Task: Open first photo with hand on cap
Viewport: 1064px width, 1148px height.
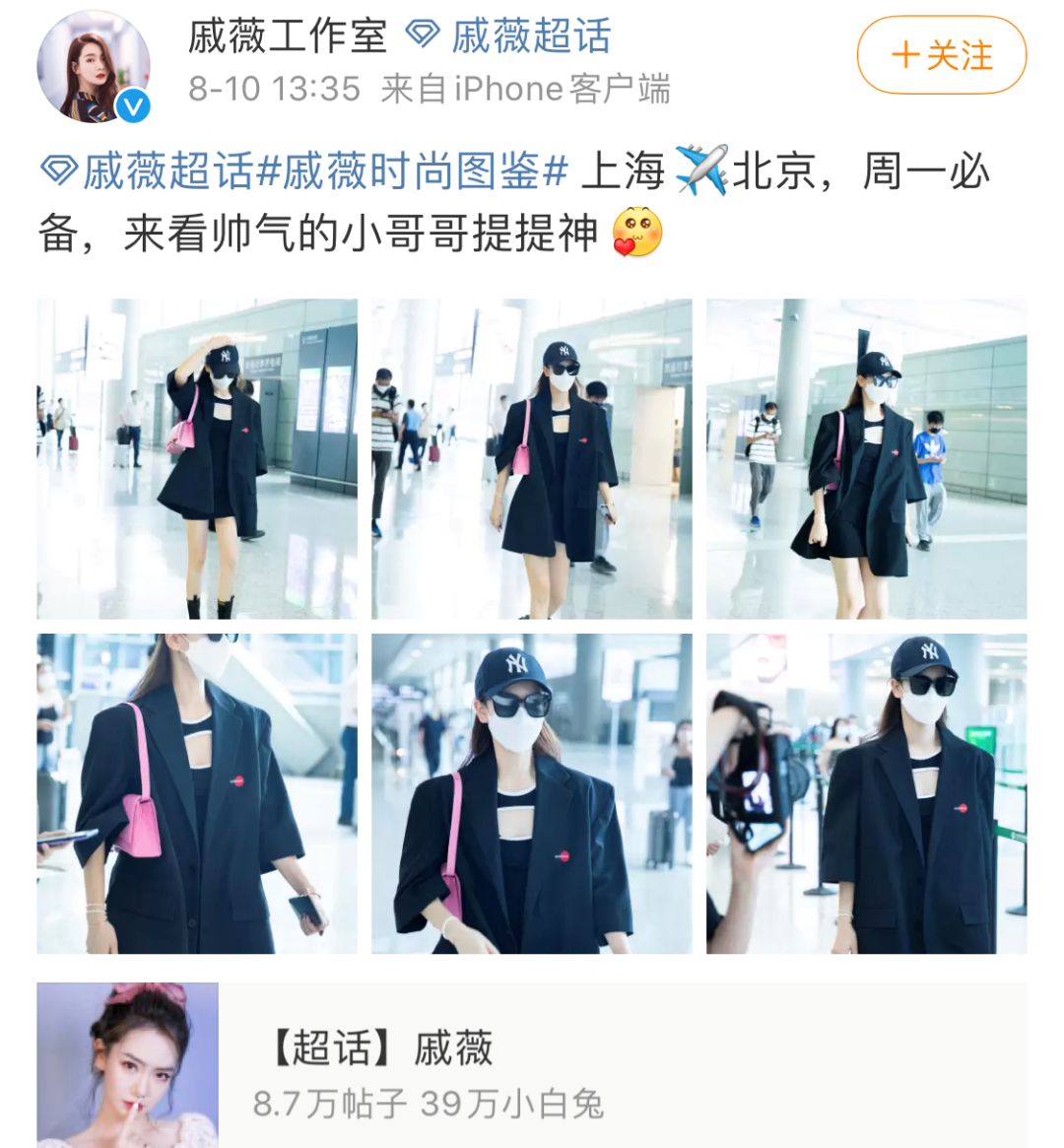Action: (197, 458)
